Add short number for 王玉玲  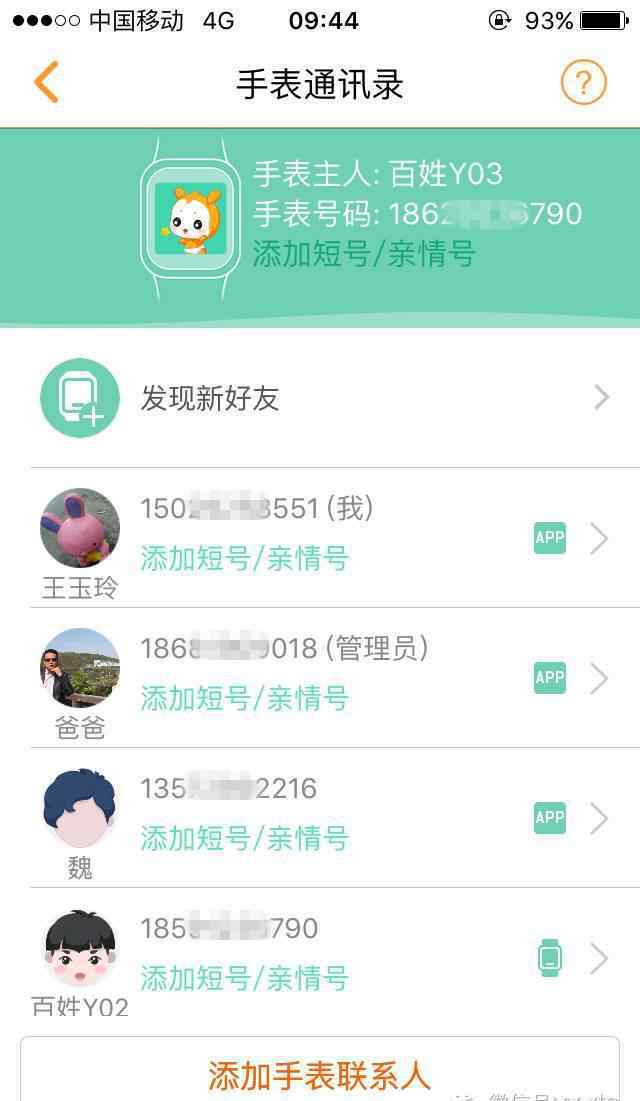tap(244, 558)
